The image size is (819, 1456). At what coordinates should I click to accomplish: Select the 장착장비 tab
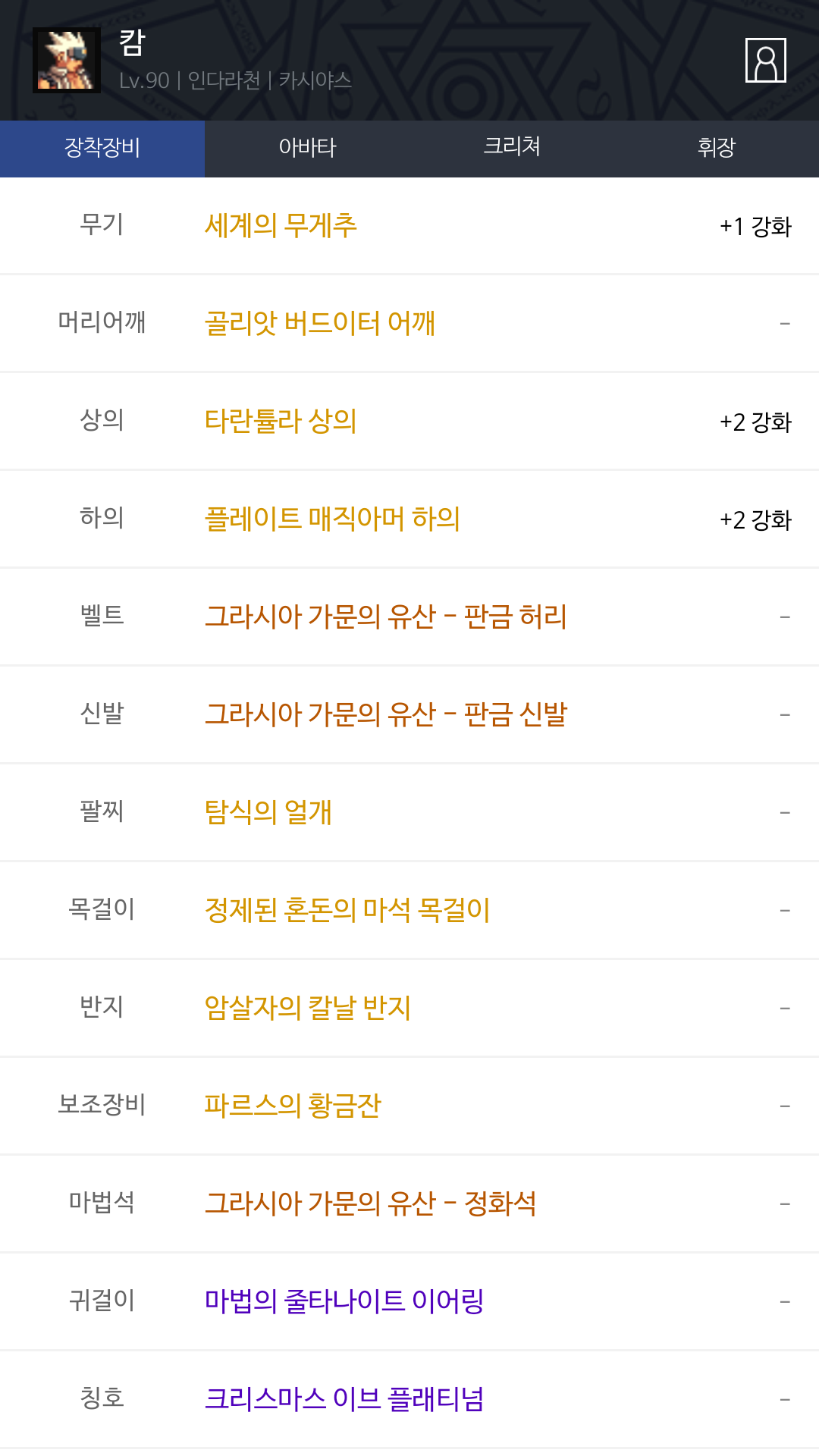pyautogui.click(x=102, y=148)
